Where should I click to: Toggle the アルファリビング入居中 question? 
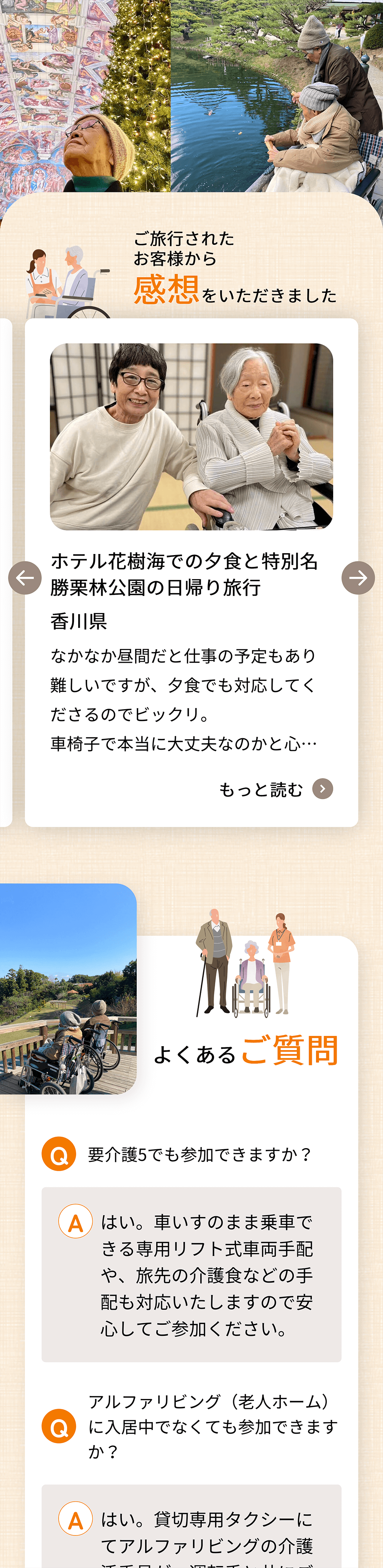[191, 1426]
